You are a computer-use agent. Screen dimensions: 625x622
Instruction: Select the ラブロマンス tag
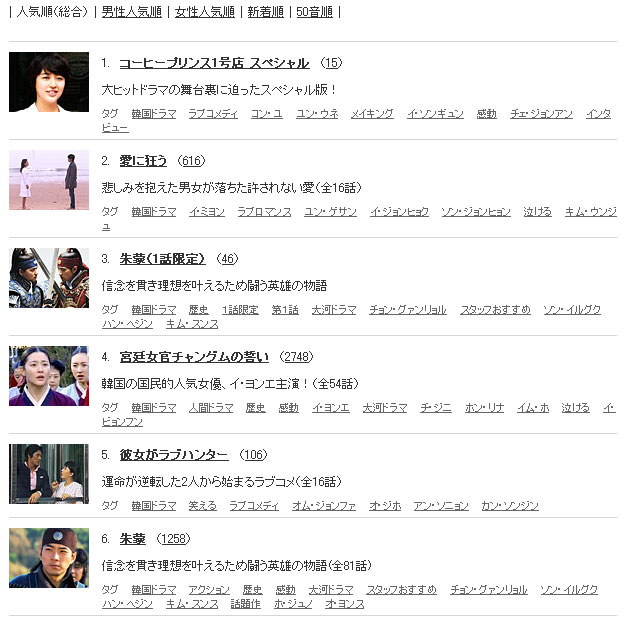264,212
